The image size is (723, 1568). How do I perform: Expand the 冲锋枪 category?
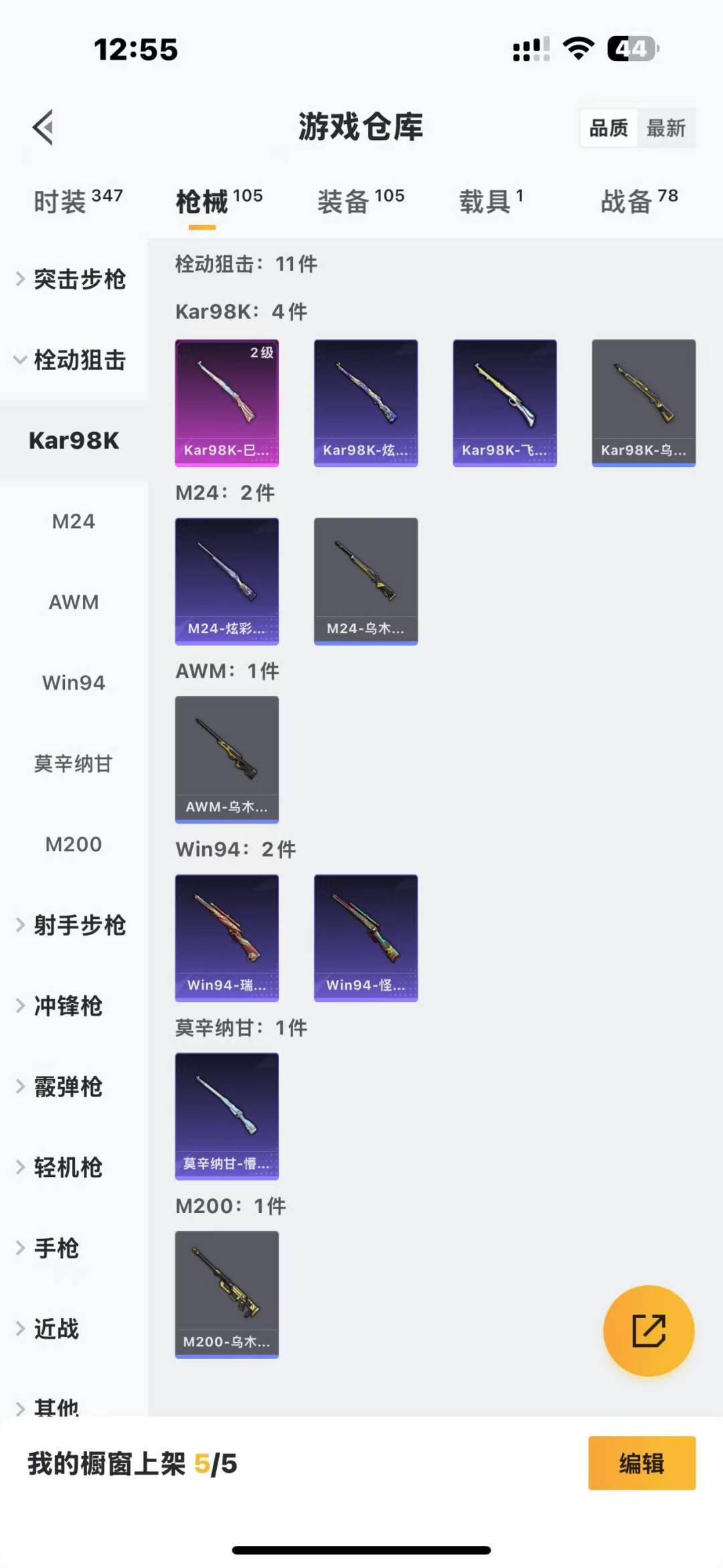pos(67,1006)
